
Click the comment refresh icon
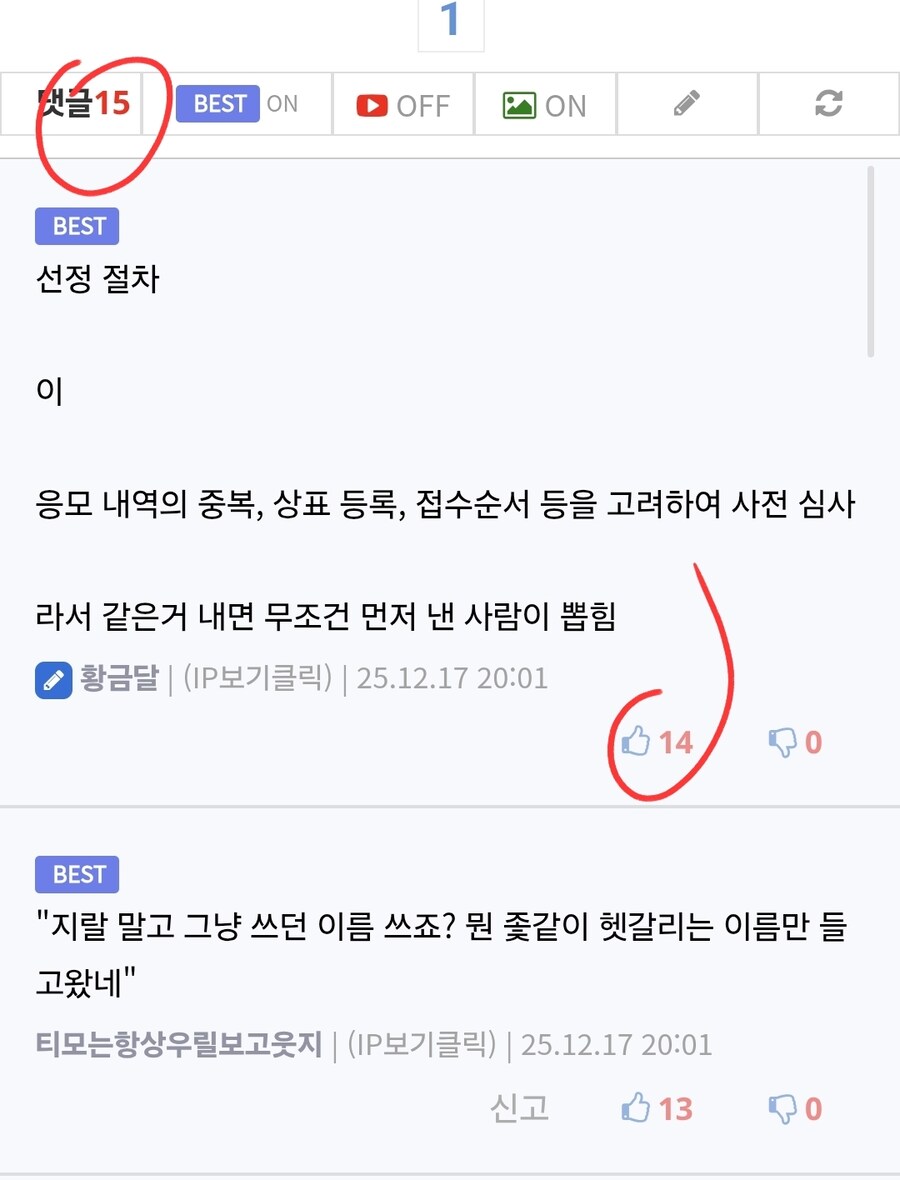829,103
